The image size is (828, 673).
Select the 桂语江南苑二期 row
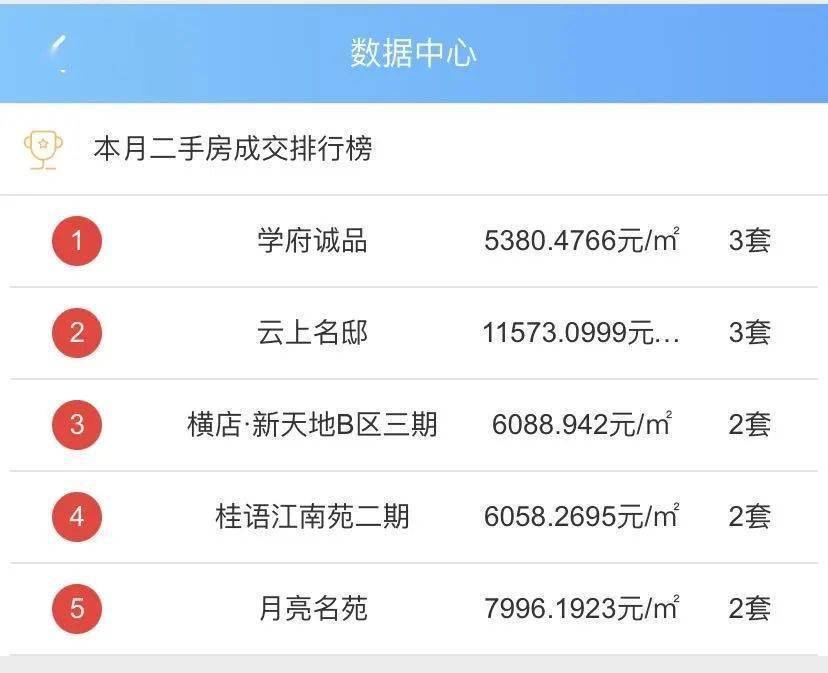tap(312, 517)
